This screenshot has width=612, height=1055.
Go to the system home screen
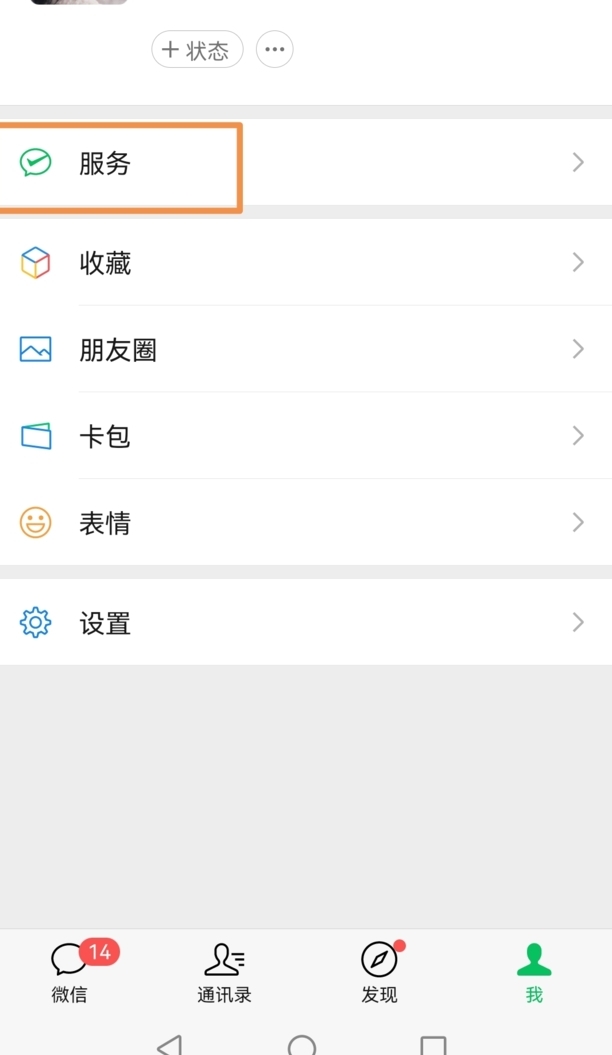click(302, 1045)
